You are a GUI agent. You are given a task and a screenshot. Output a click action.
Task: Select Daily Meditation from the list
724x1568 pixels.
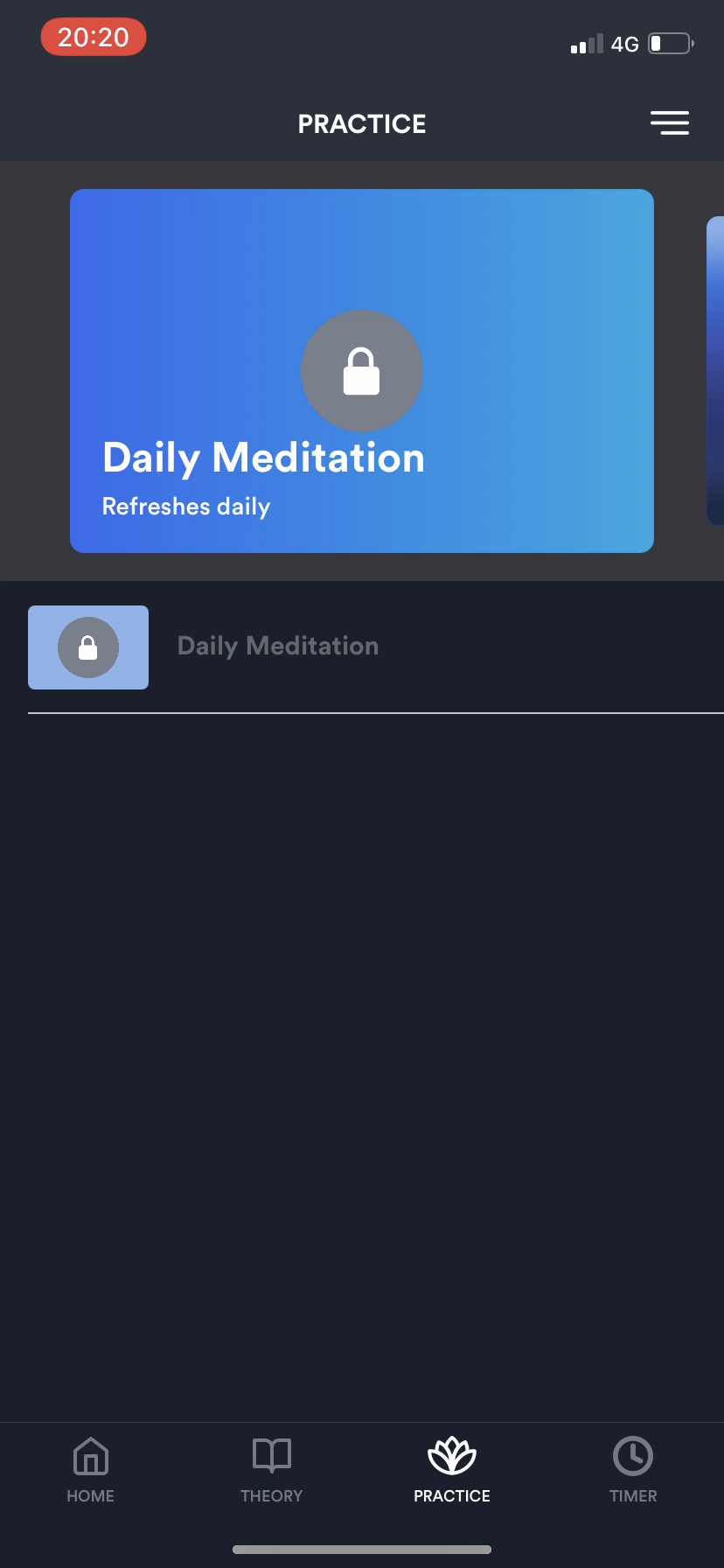[277, 646]
